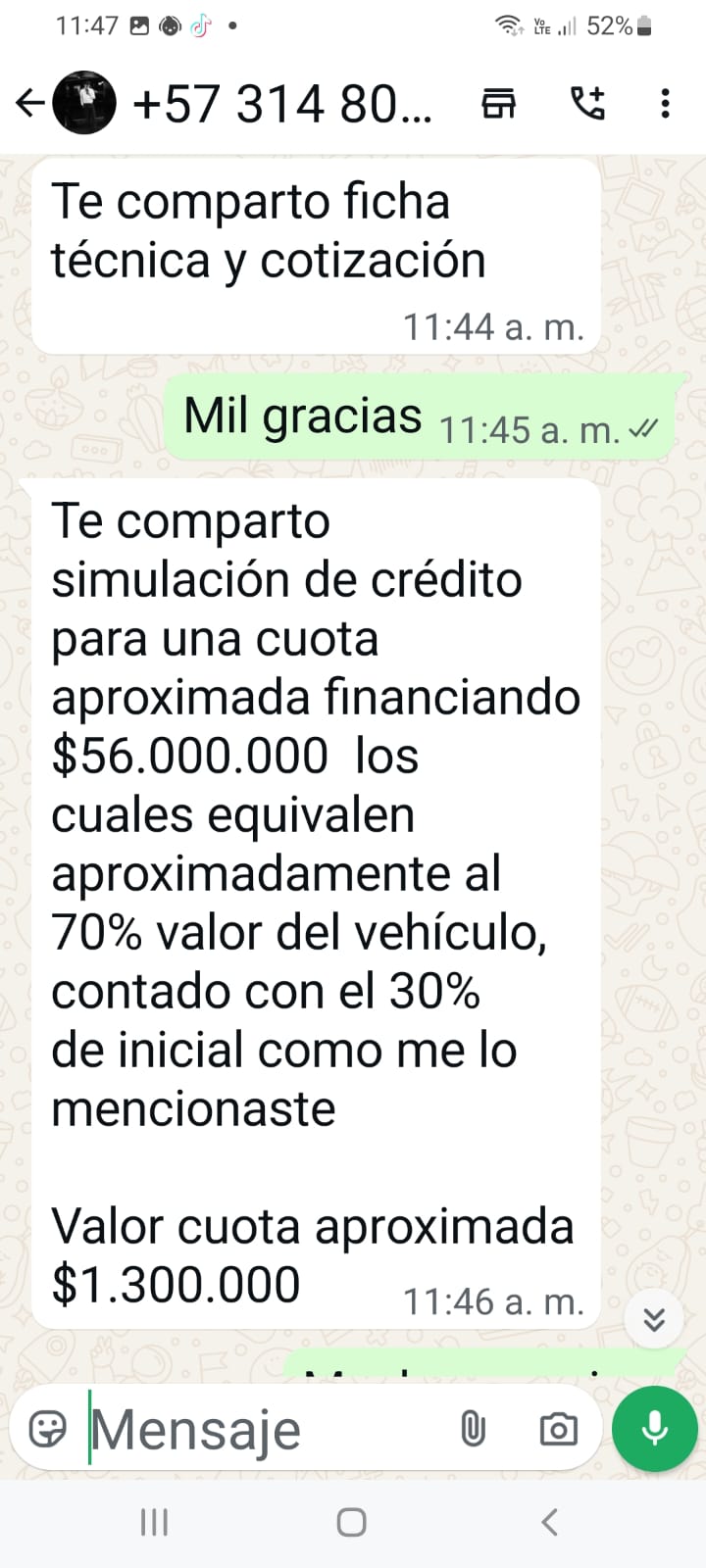Attach a file with the paperclip
706x1568 pixels.
pos(474,1429)
